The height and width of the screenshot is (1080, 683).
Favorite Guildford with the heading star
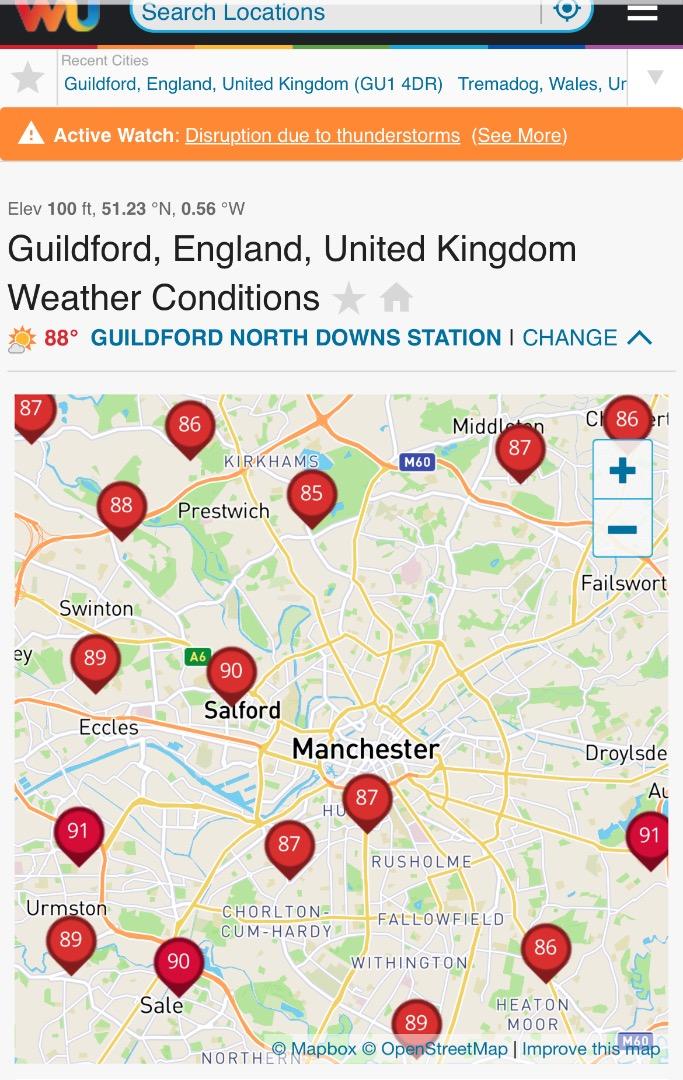point(349,298)
